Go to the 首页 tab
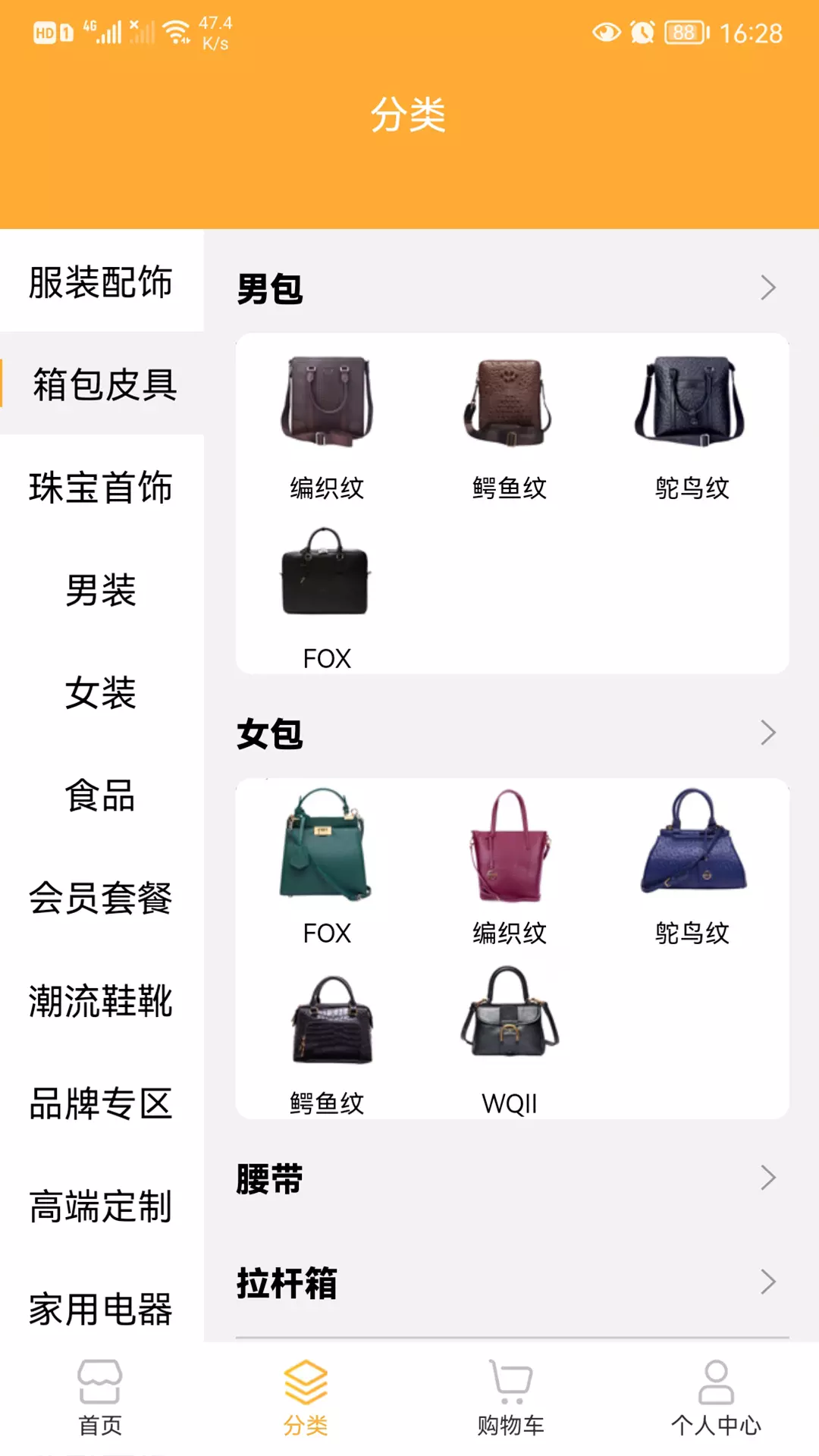 pyautogui.click(x=100, y=1398)
